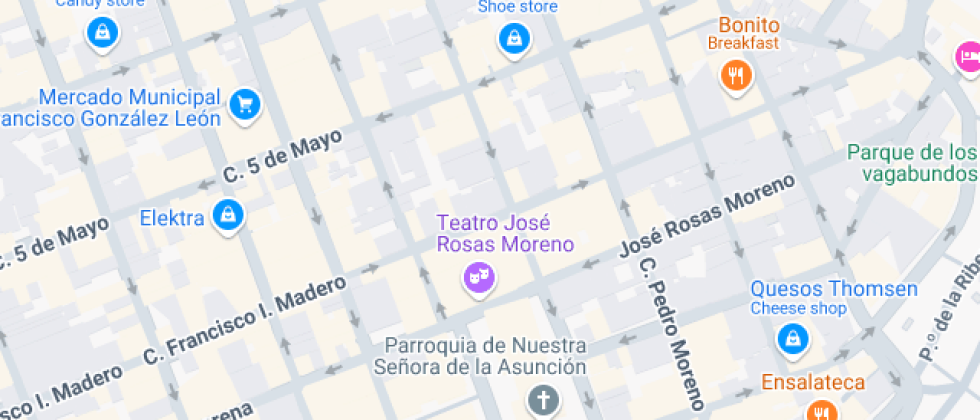Select the Elektra store pin
The image size is (980, 420).
click(228, 215)
